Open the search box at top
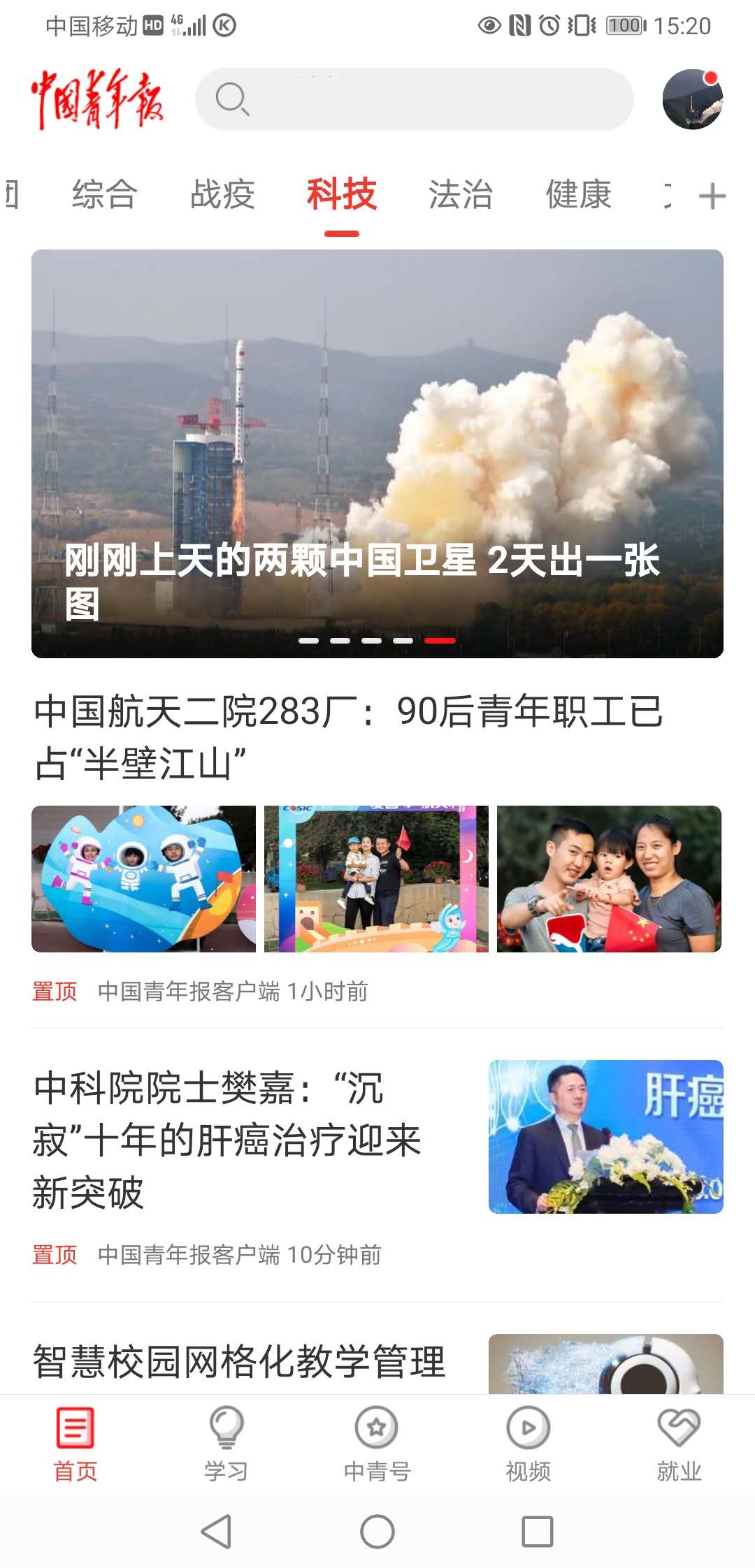Image resolution: width=755 pixels, height=1568 pixels. (x=414, y=99)
